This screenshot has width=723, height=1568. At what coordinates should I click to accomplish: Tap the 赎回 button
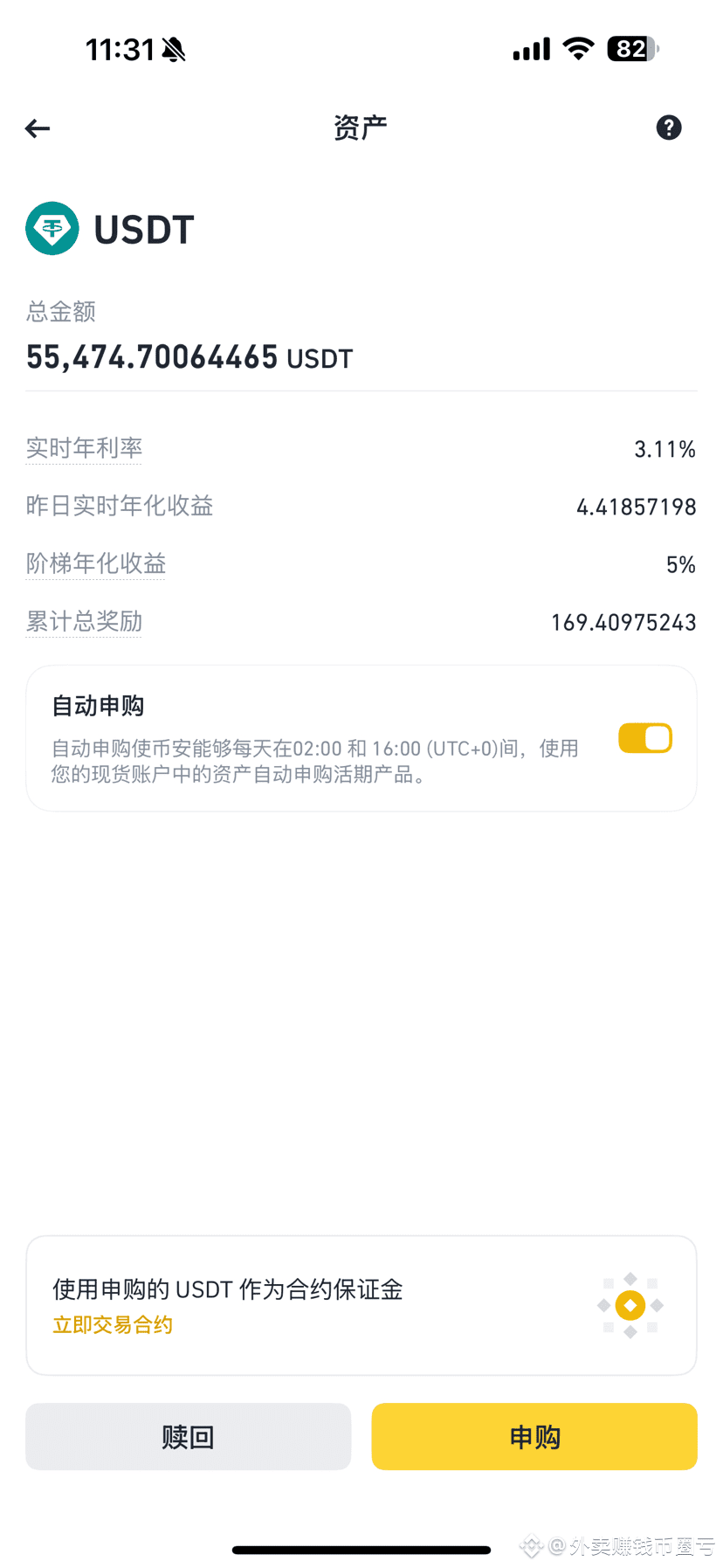click(189, 1436)
